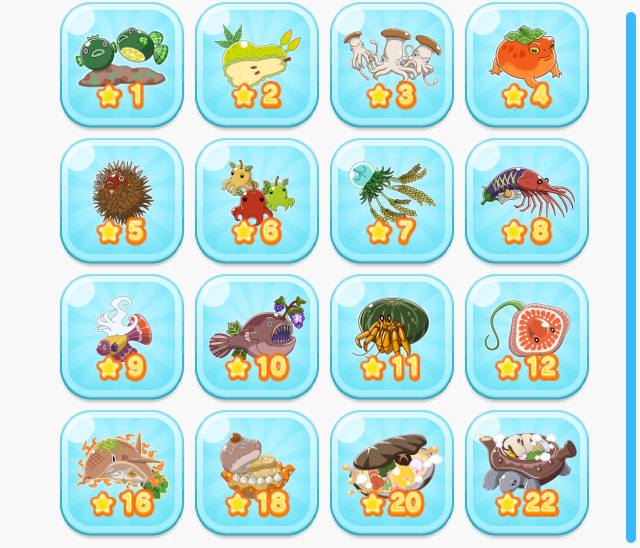Choose the star 20 seafood platter tile
640x548 pixels.
(x=391, y=472)
